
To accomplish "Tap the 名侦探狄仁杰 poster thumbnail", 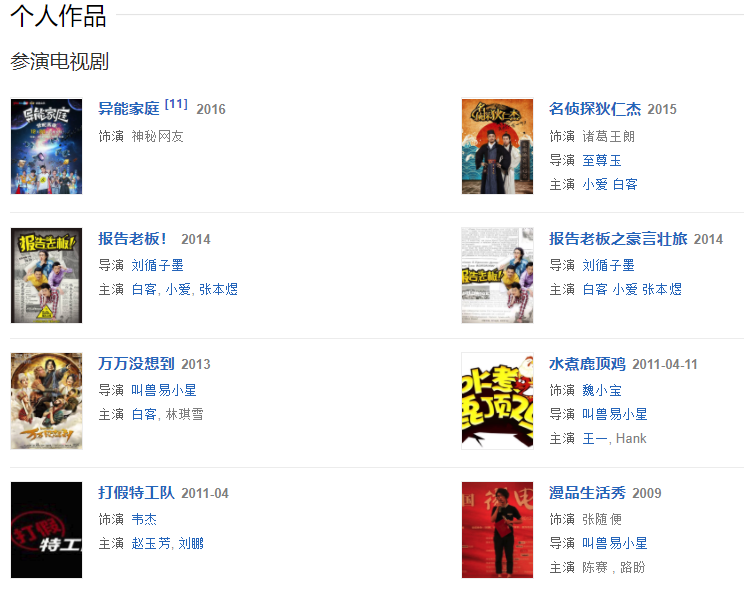I will (497, 146).
